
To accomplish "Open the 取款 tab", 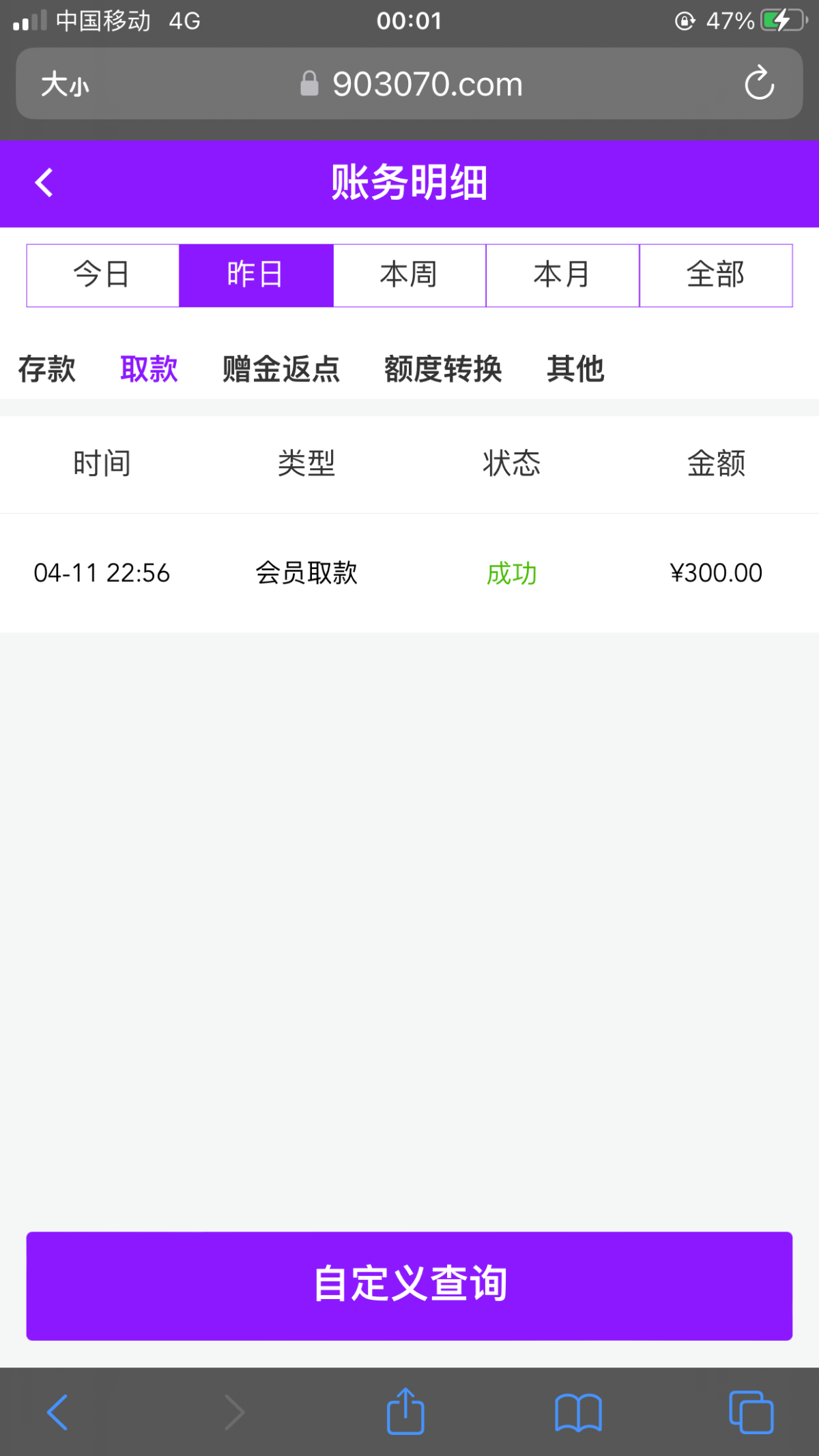I will (149, 369).
